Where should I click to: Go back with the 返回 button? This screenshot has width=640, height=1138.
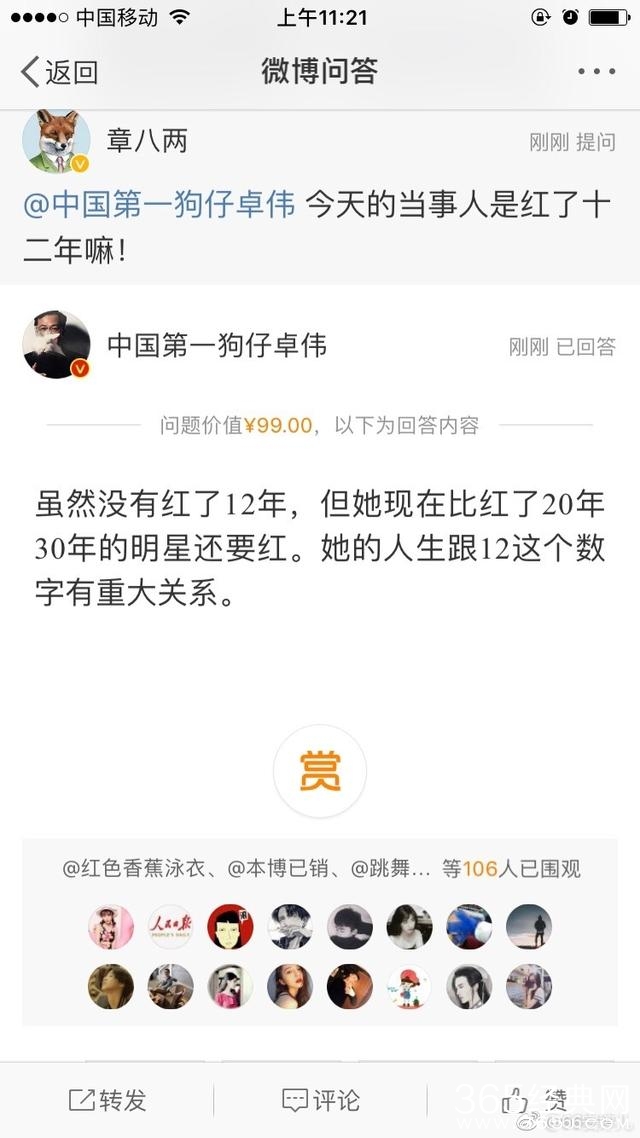[x=60, y=72]
